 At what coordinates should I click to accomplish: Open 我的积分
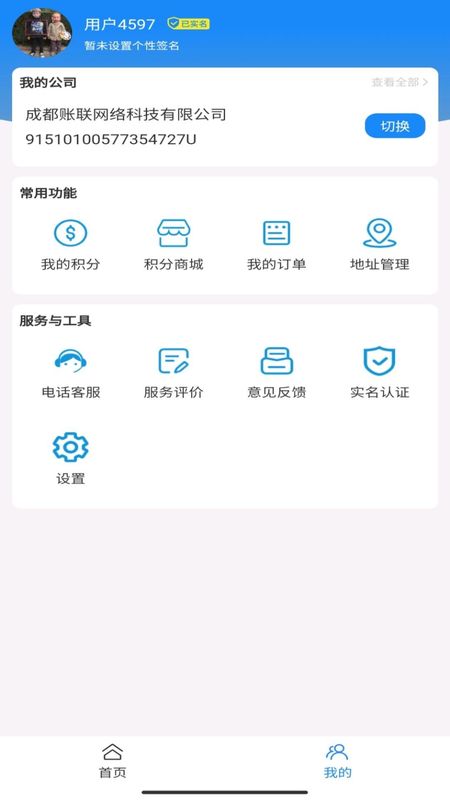click(x=70, y=245)
